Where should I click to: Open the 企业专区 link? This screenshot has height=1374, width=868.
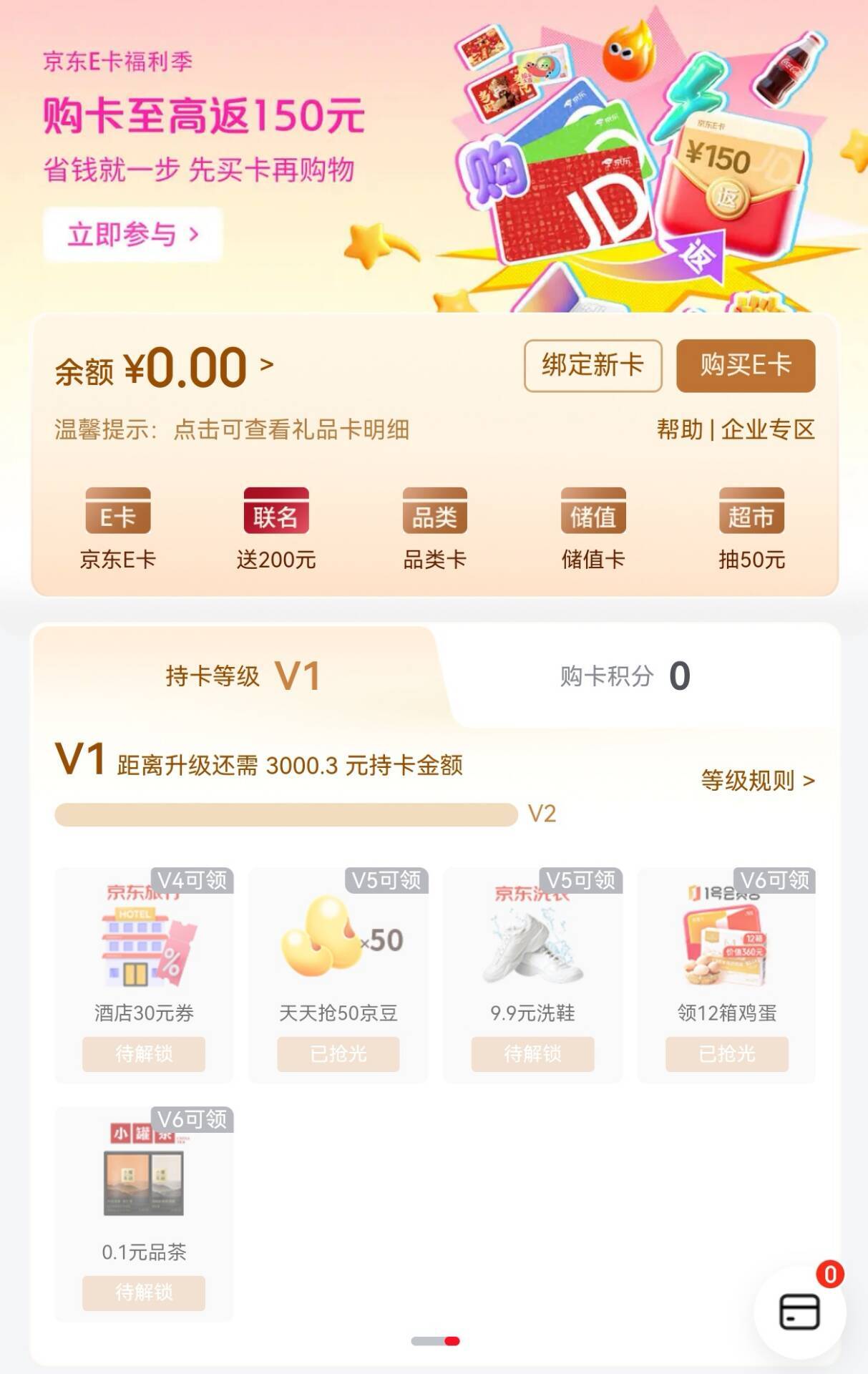[x=768, y=429]
